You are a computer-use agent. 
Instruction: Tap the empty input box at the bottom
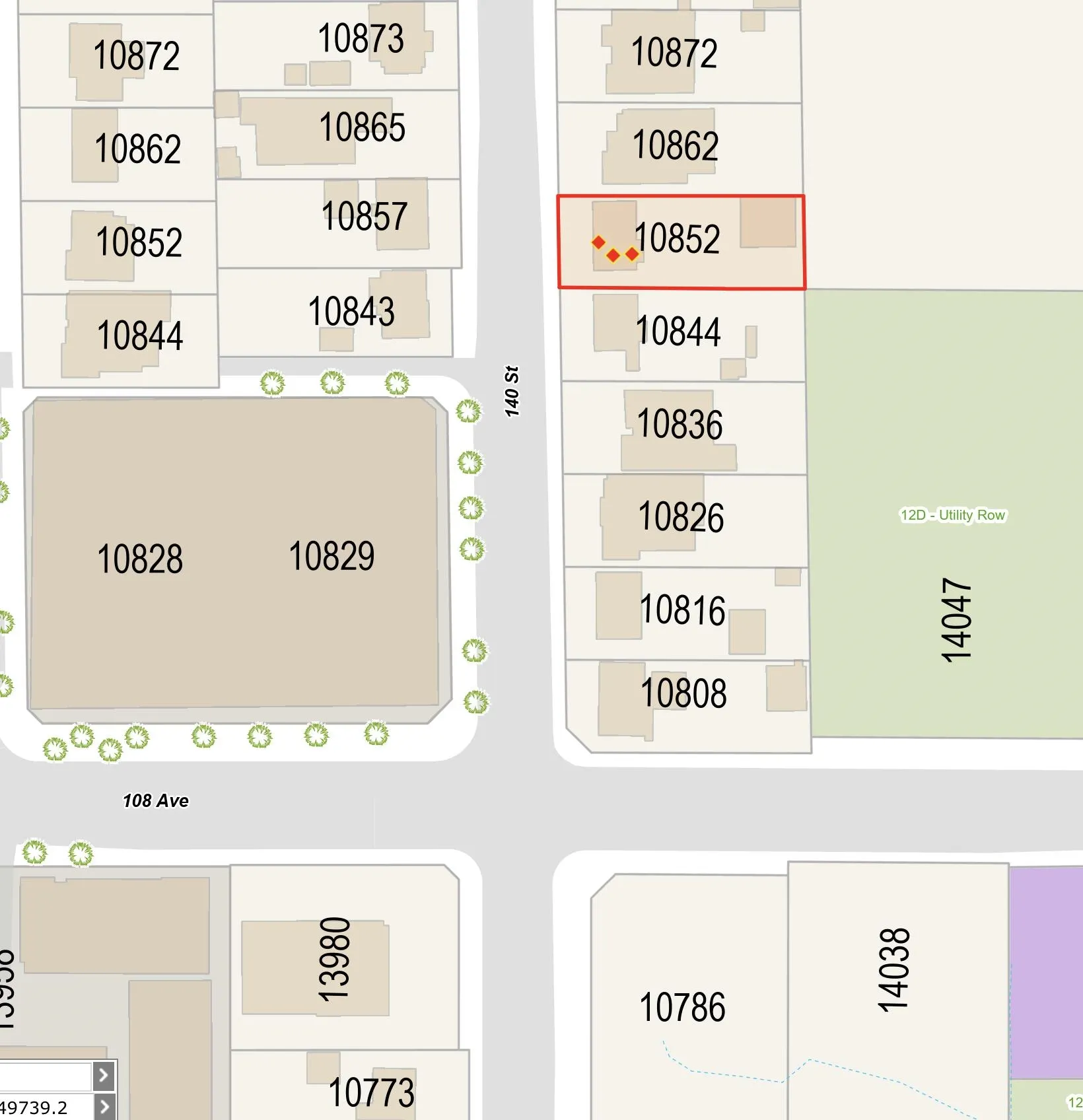tap(44, 1076)
